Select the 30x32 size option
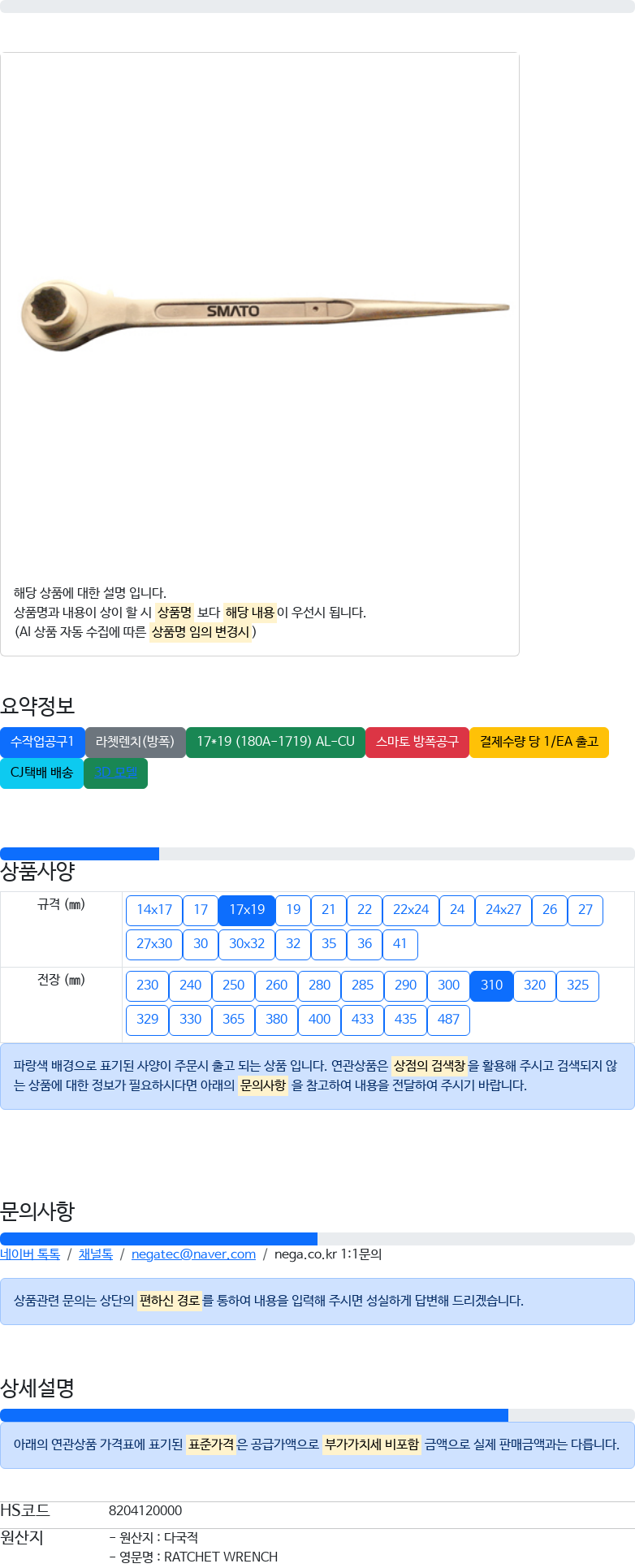Image resolution: width=635 pixels, height=1568 pixels. coord(247,944)
